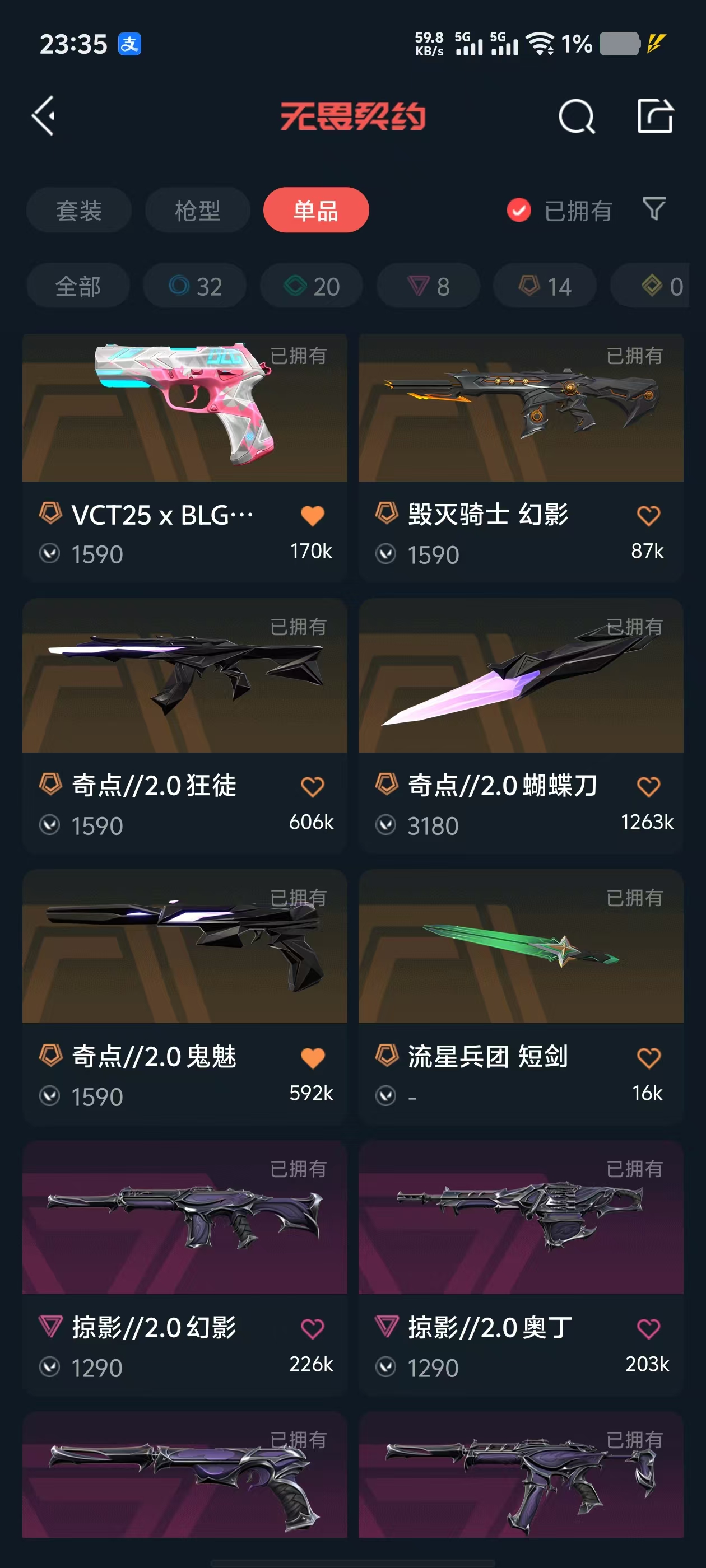The height and width of the screenshot is (1568, 706).
Task: Unlike the 奇点//2.0 鬼魅 skin
Action: [x=313, y=1058]
